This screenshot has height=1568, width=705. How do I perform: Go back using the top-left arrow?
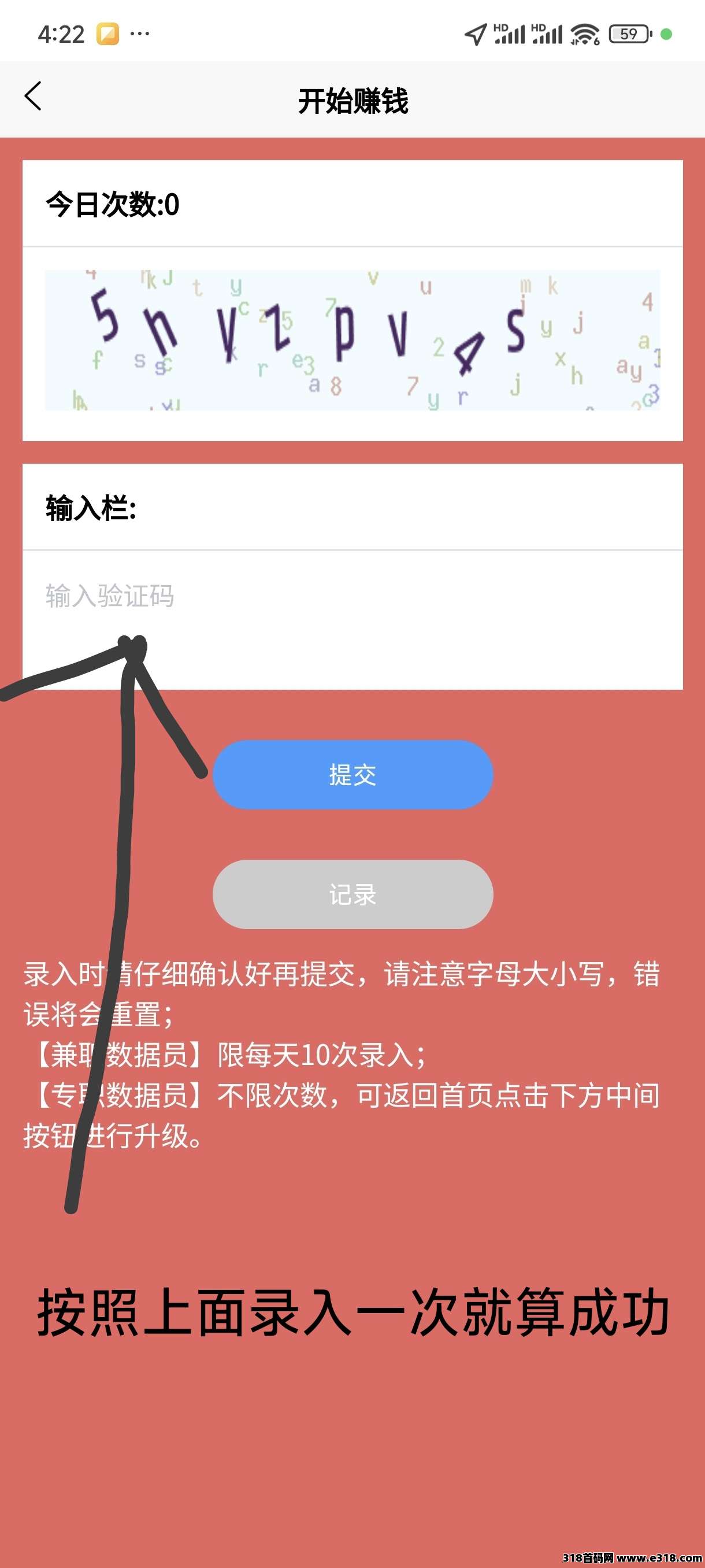coord(34,97)
